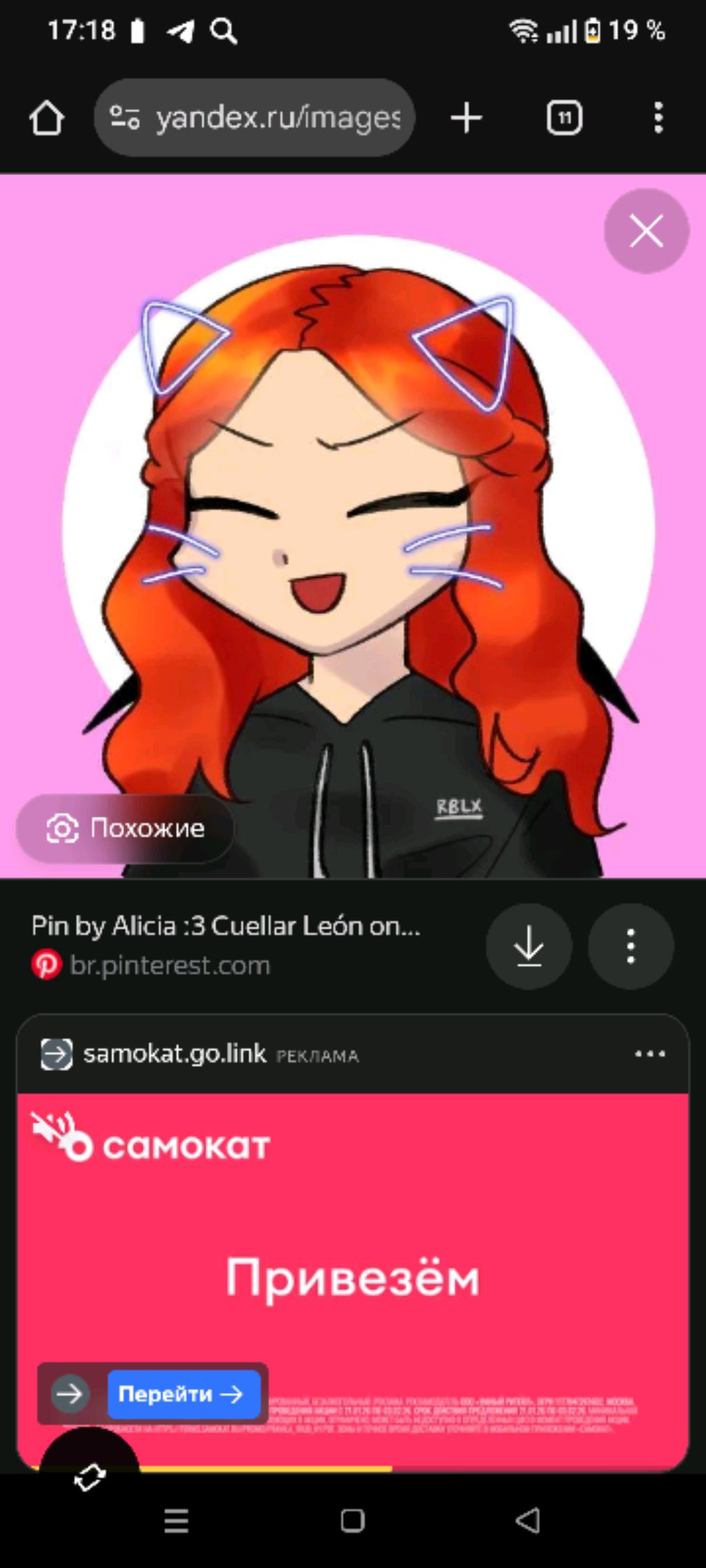Open recent apps from navigation bar
Screen dimensions: 706x1568
pos(176,1520)
